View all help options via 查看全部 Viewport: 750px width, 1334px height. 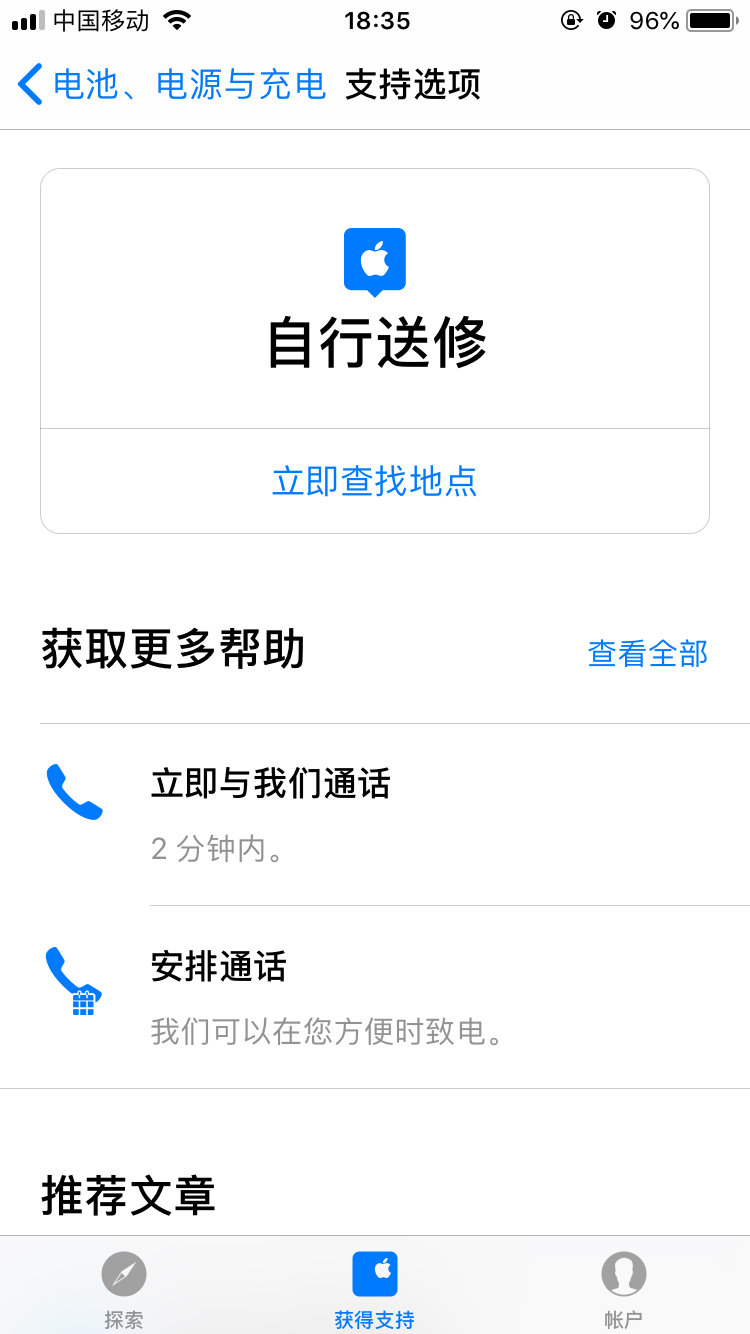pyautogui.click(x=647, y=653)
